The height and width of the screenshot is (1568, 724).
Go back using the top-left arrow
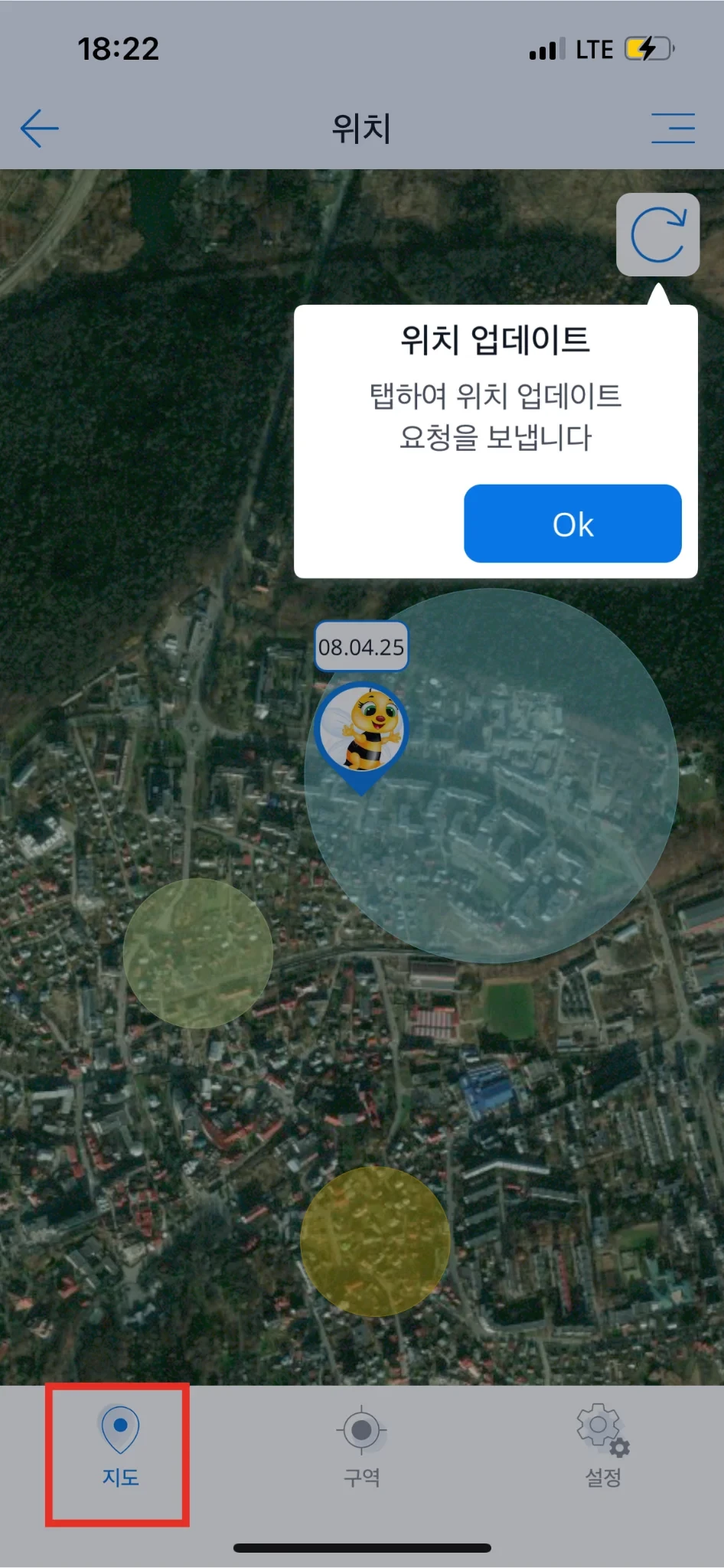(x=40, y=128)
